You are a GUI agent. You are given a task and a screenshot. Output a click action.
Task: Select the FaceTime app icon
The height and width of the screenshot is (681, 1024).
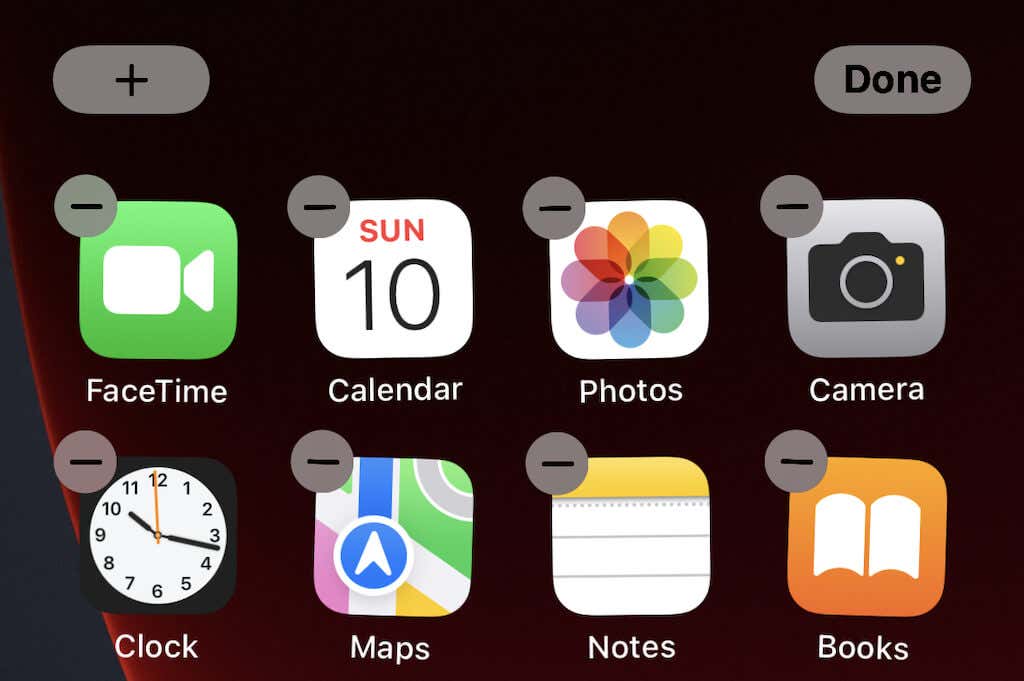(158, 281)
